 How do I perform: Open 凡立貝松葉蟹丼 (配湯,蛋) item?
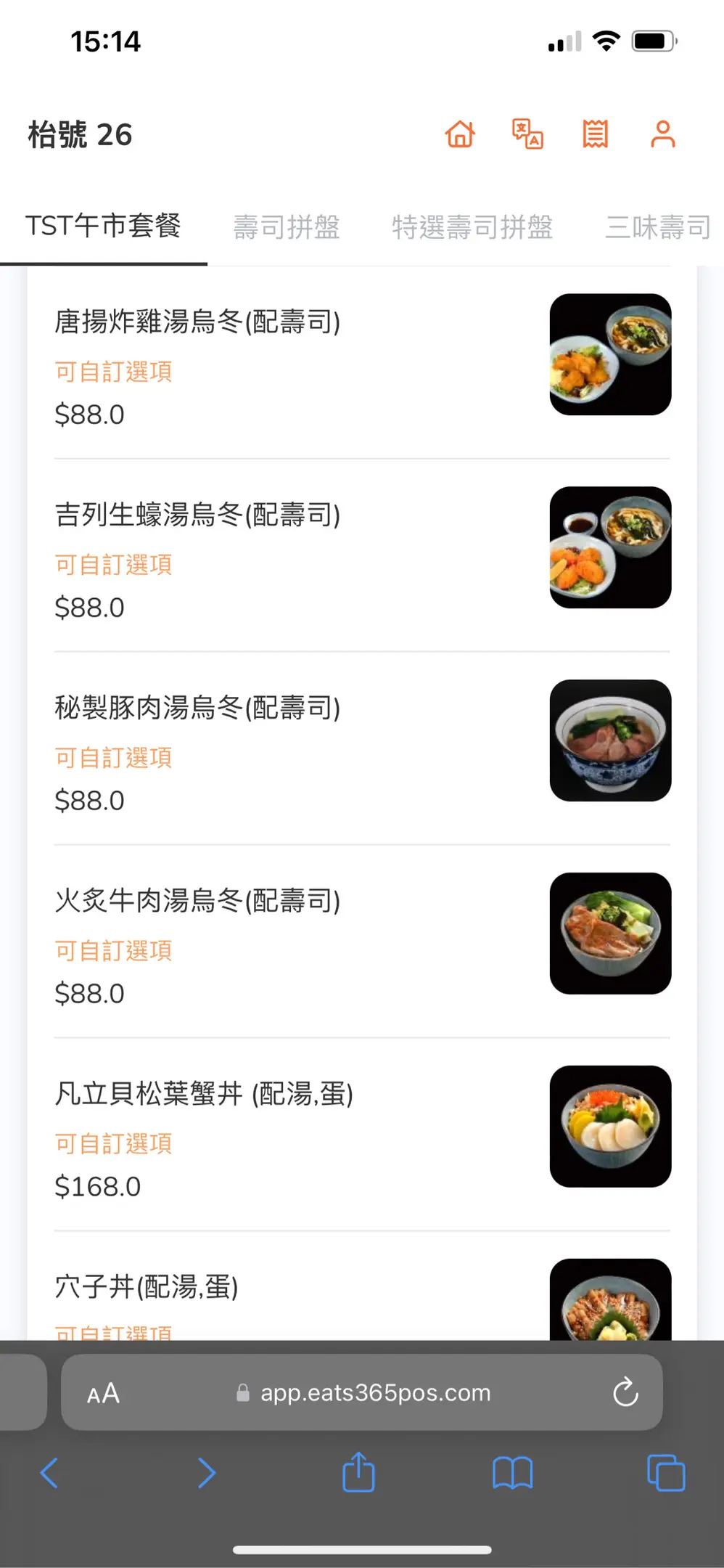click(204, 1094)
